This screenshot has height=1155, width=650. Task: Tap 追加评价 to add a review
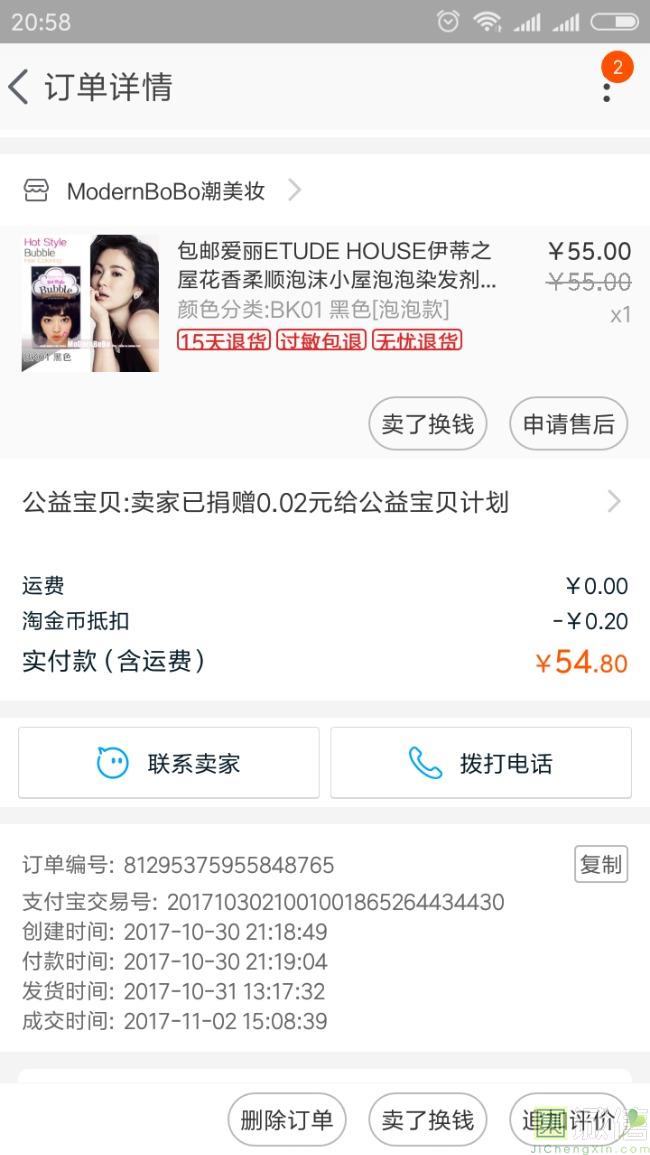pos(568,1120)
